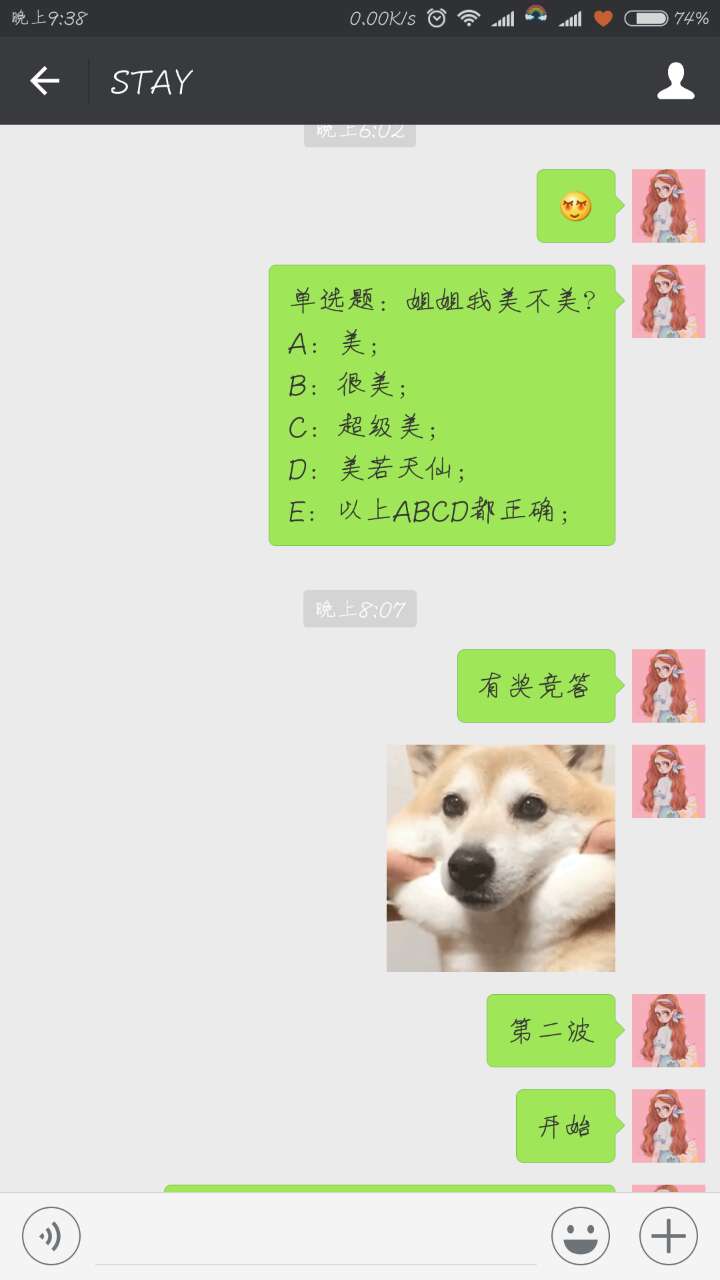The image size is (720, 1280).
Task: Open the plus attachment menu
Action: click(668, 1236)
